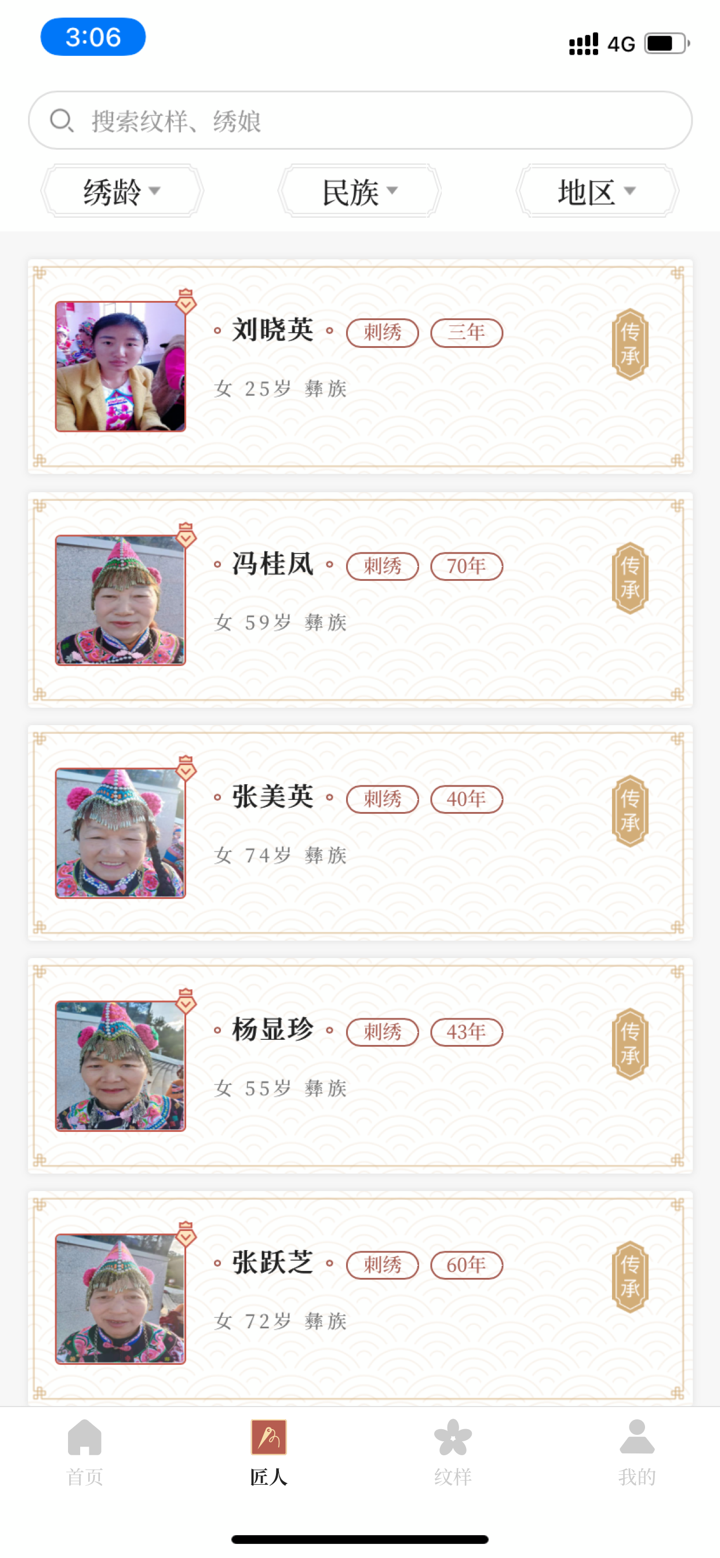Tap the badge icon on 刘晓英's avatar
Image resolution: width=720 pixels, height=1558 pixels.
tap(185, 302)
